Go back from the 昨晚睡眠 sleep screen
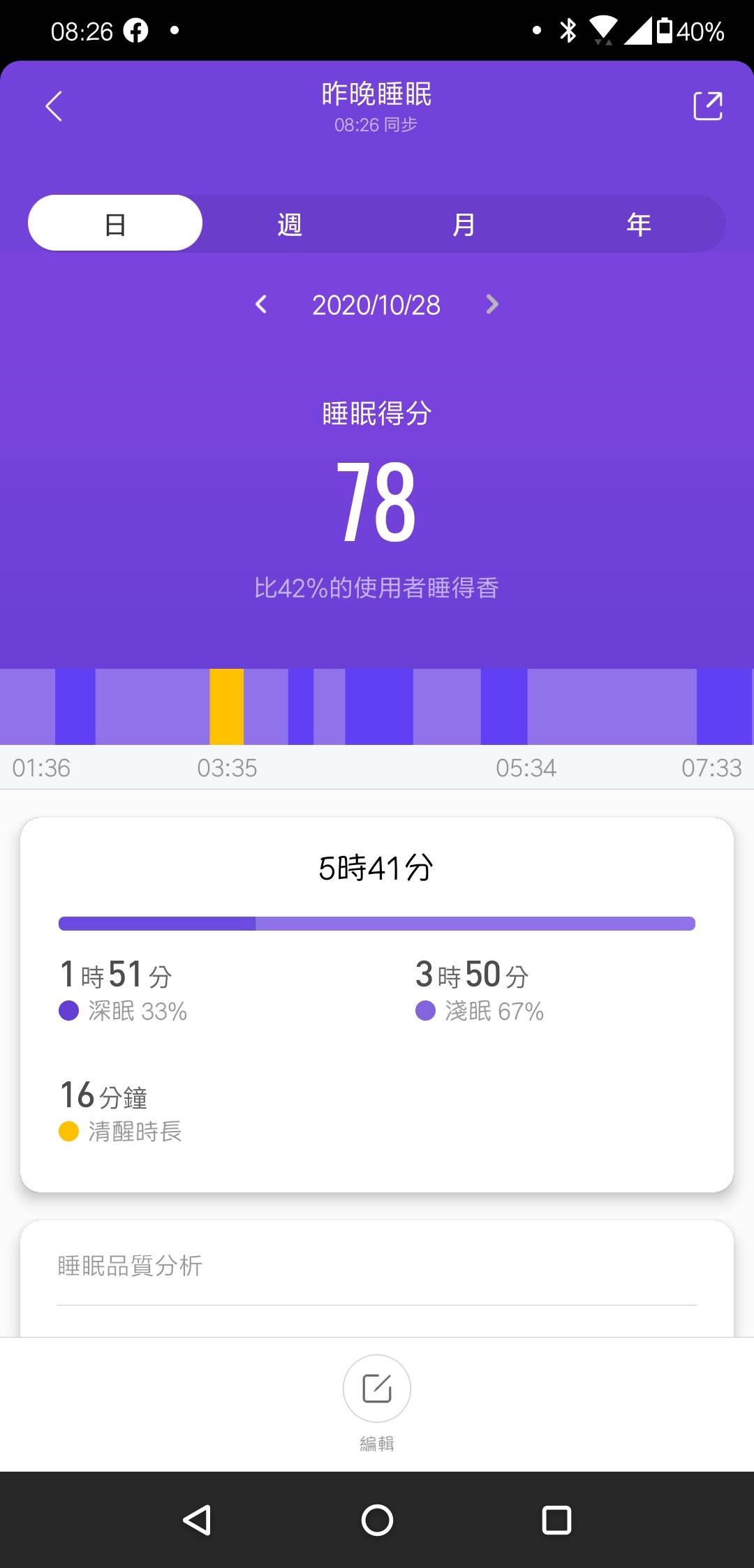754x1568 pixels. [x=54, y=106]
